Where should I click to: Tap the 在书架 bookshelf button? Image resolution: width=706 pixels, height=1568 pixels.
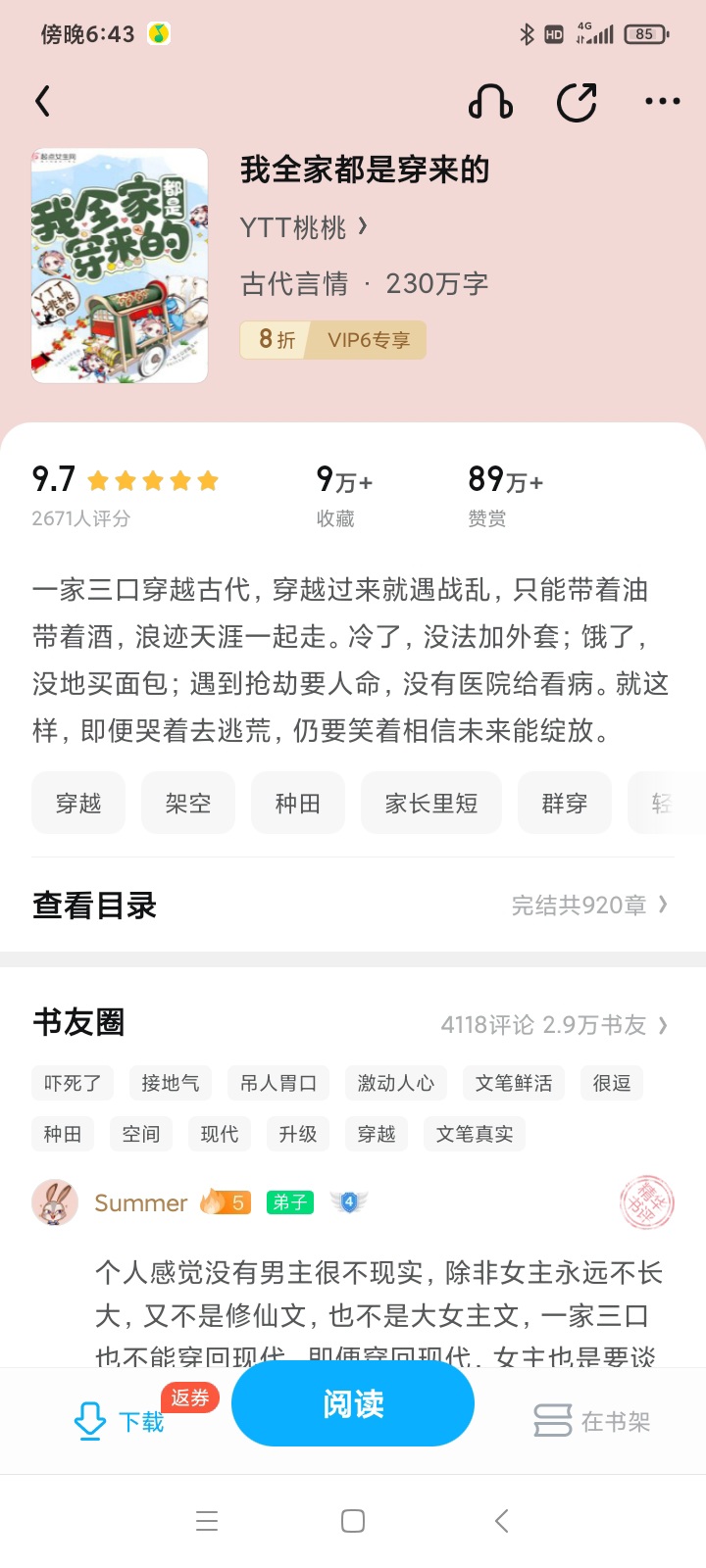point(592,1421)
